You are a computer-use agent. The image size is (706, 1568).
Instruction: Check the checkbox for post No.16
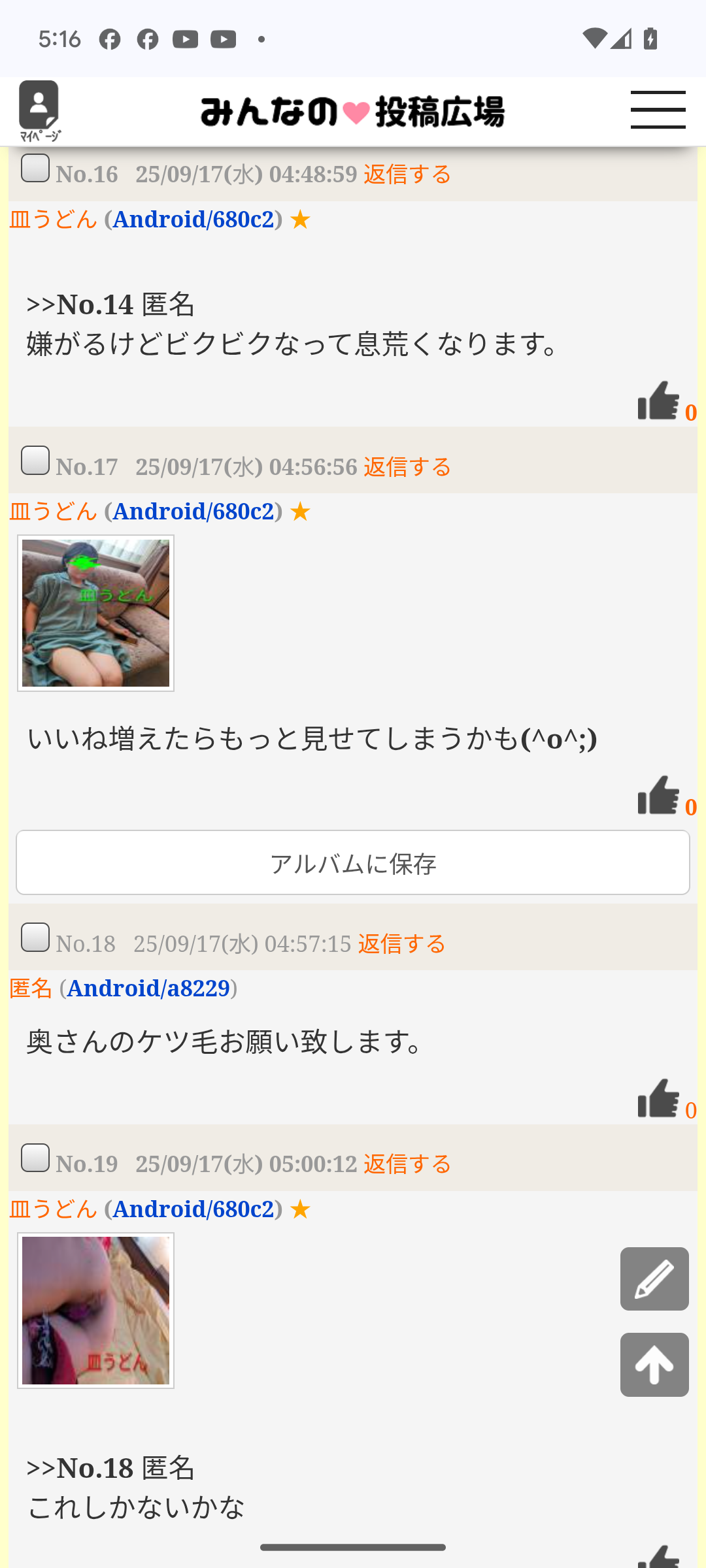[x=35, y=170]
